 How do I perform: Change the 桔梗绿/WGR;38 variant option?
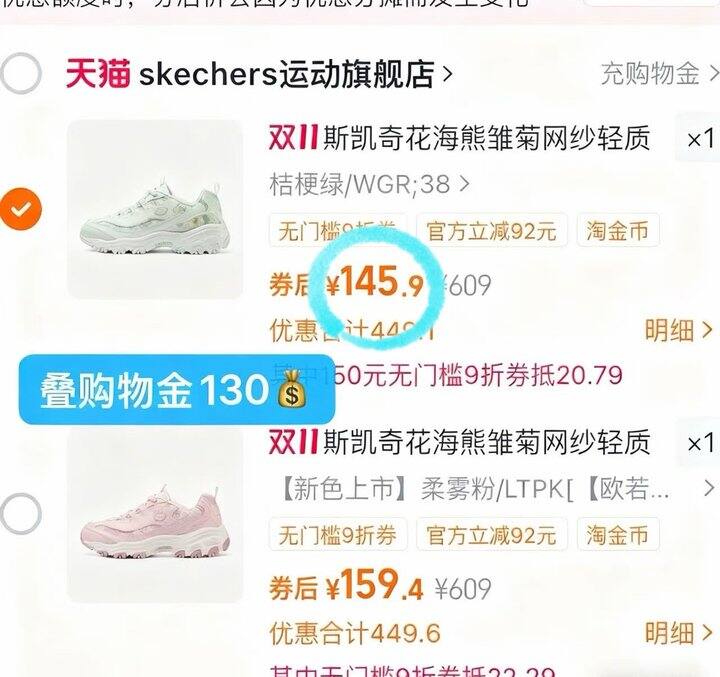[x=370, y=184]
